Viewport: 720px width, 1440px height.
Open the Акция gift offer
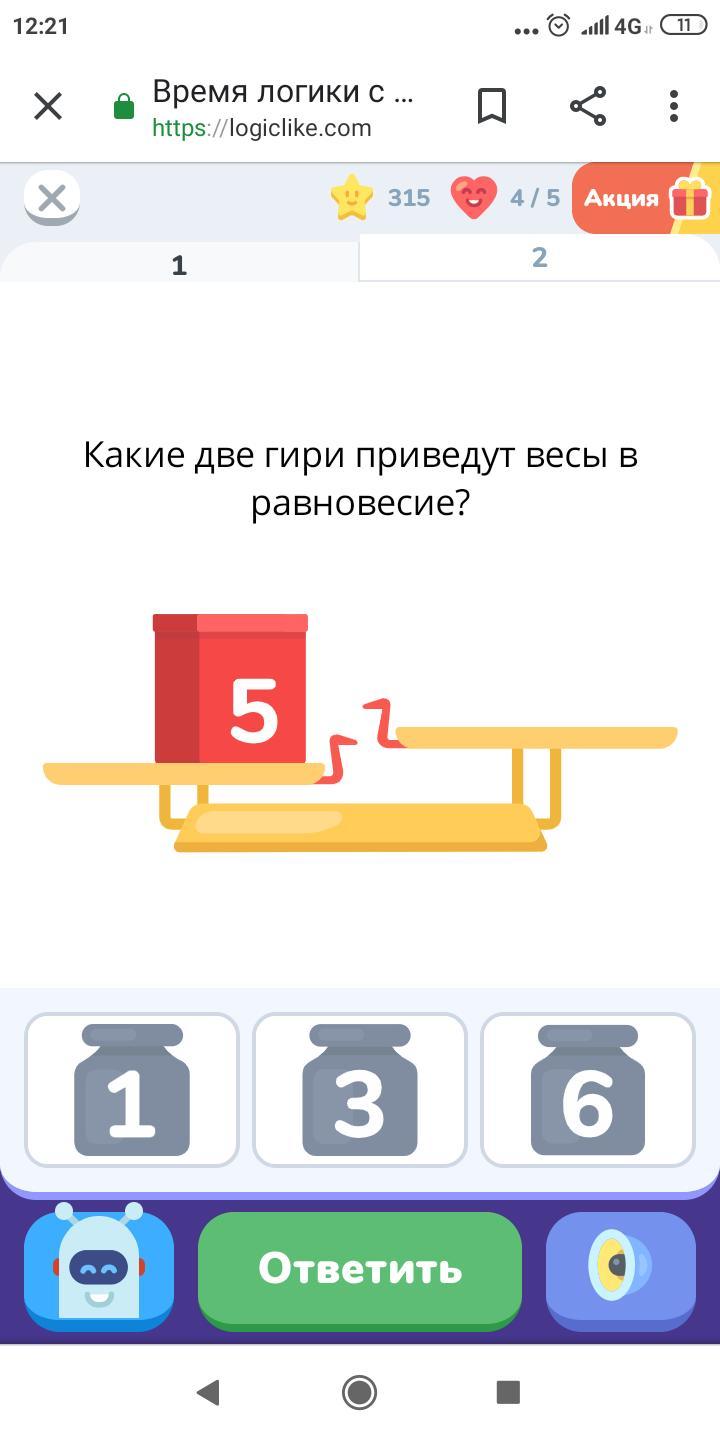click(x=646, y=198)
